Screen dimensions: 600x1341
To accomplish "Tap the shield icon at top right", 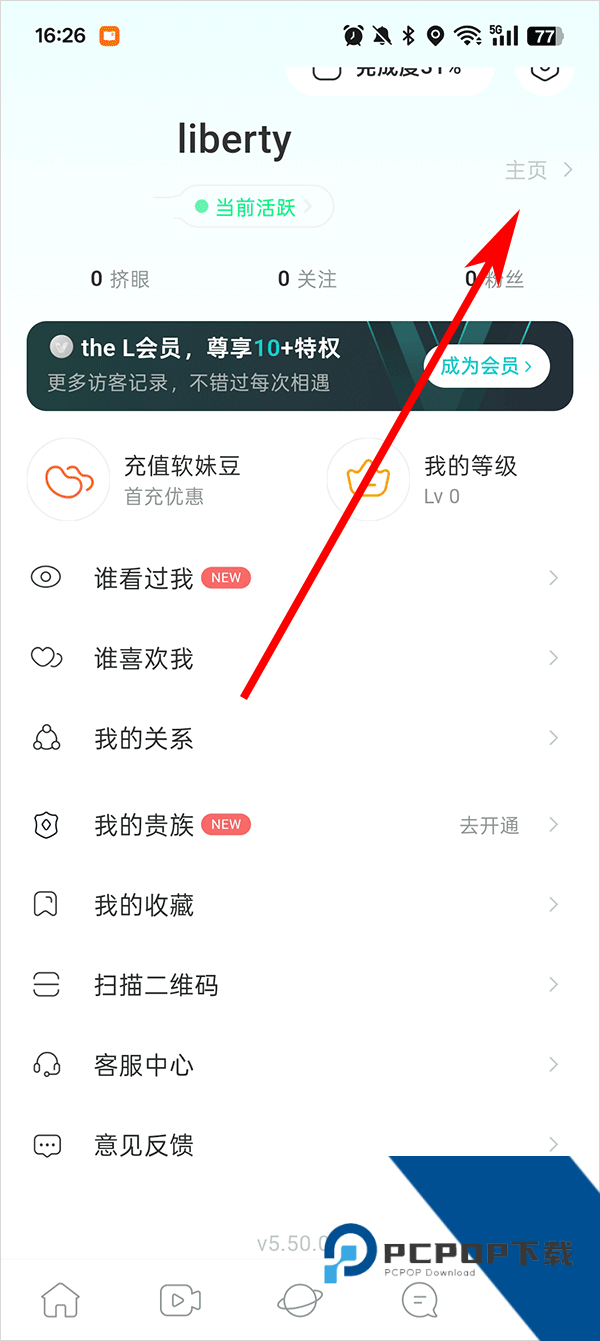I will coord(545,70).
